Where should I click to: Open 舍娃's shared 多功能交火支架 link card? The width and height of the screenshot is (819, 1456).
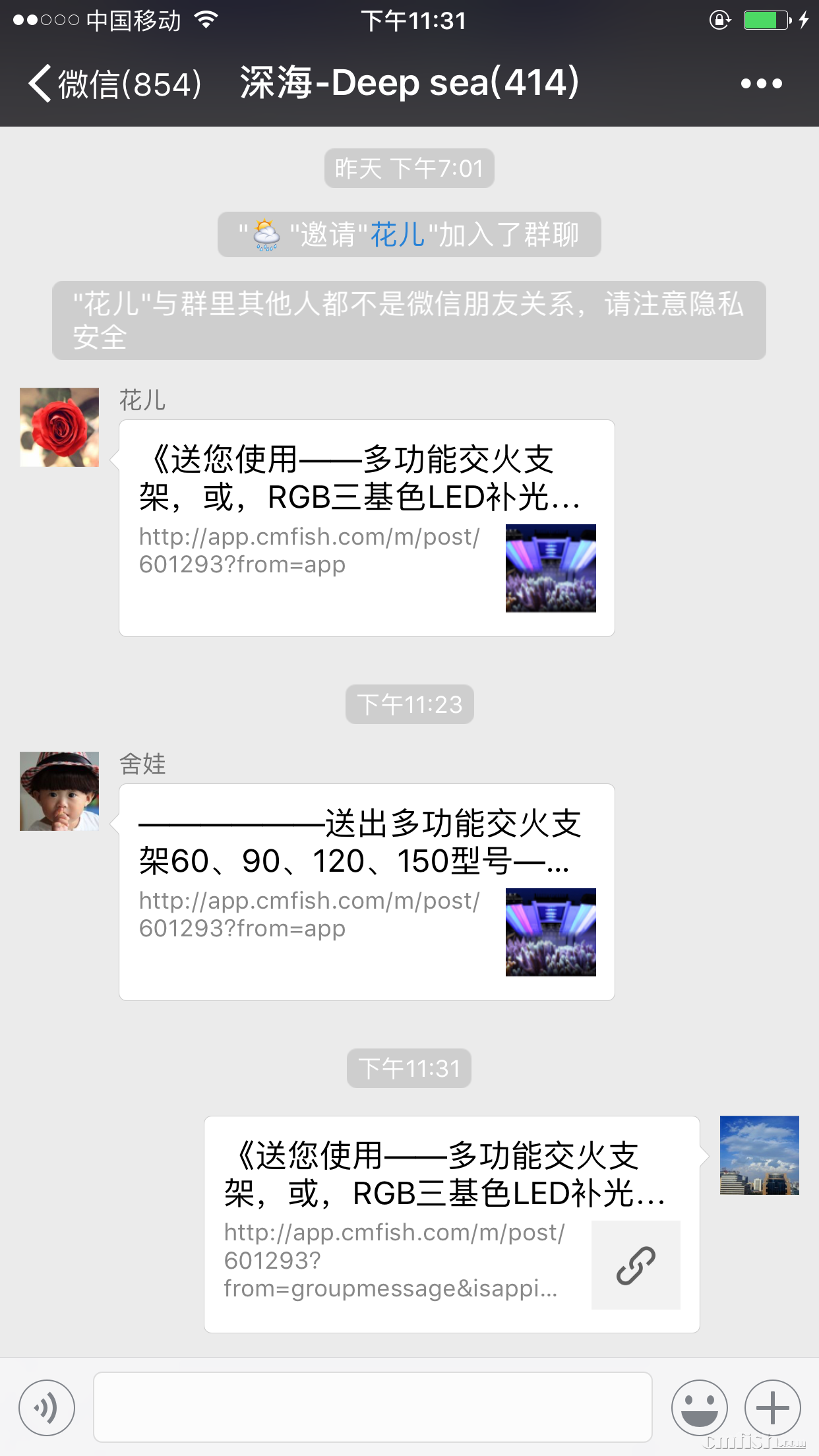(x=367, y=892)
